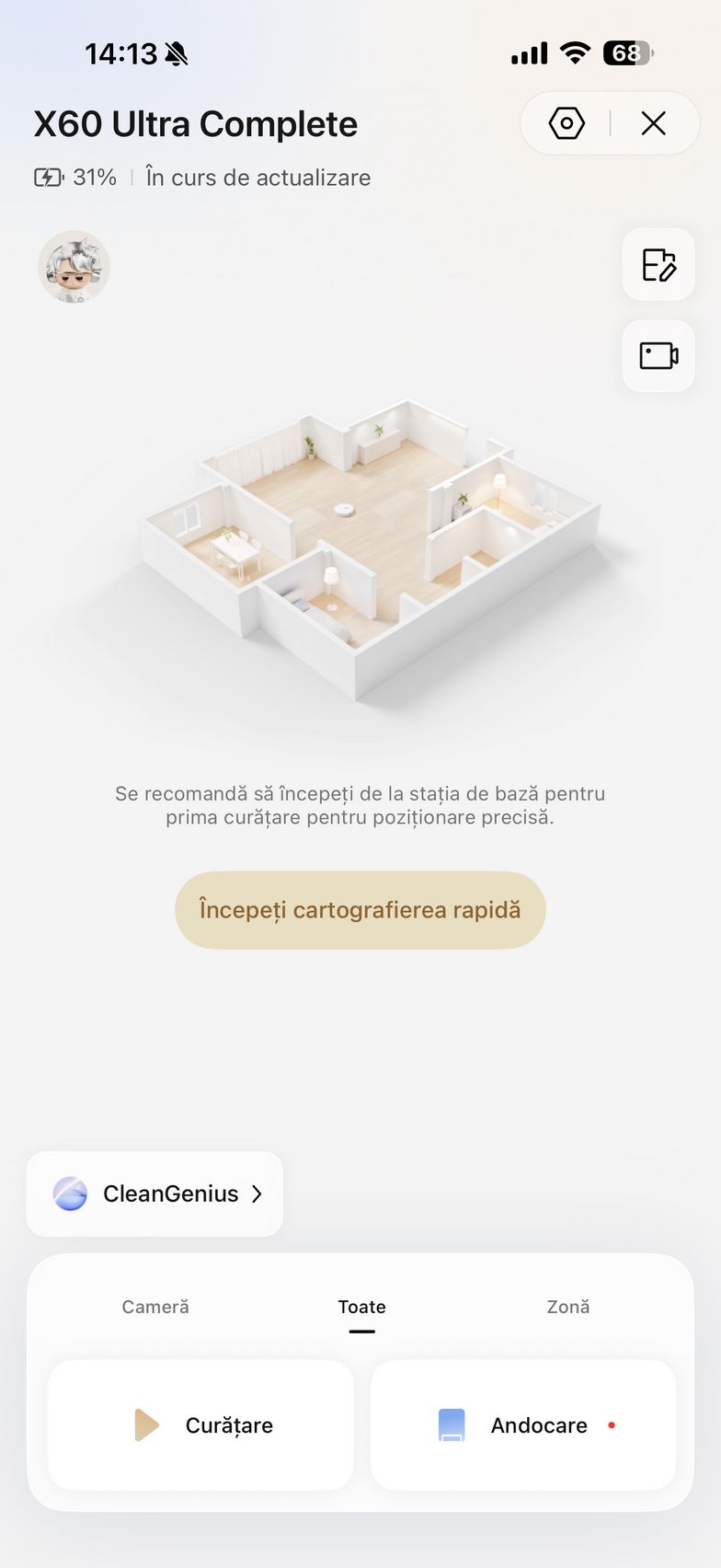The width and height of the screenshot is (721, 1568).
Task: Close the X60 Ultra Complete screen
Action: [x=653, y=123]
